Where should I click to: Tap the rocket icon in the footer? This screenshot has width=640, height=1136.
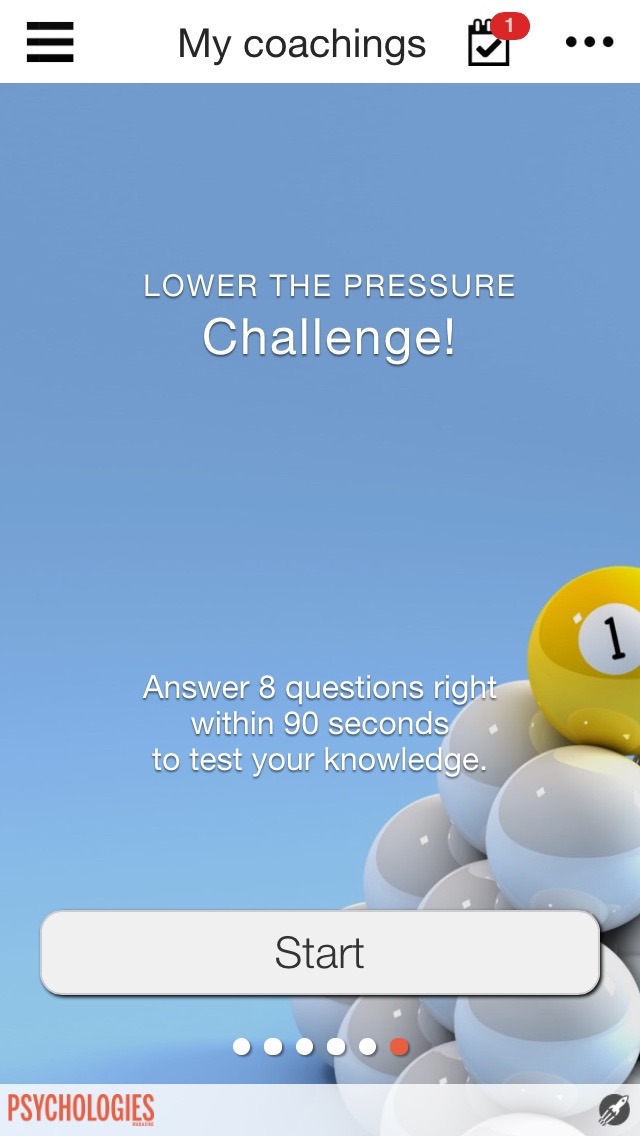pyautogui.click(x=613, y=1109)
